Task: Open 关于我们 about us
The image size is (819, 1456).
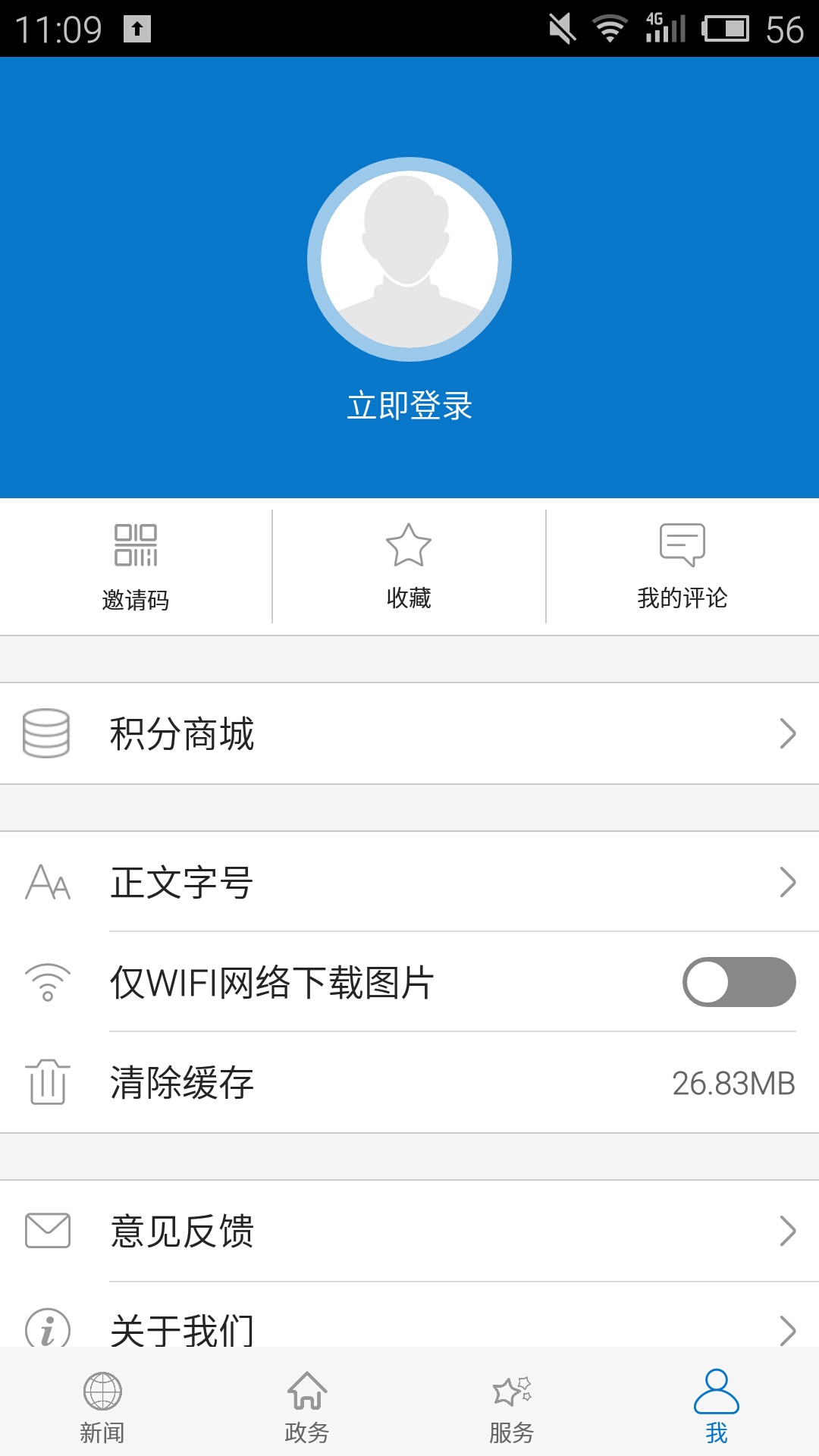Action: click(409, 1327)
